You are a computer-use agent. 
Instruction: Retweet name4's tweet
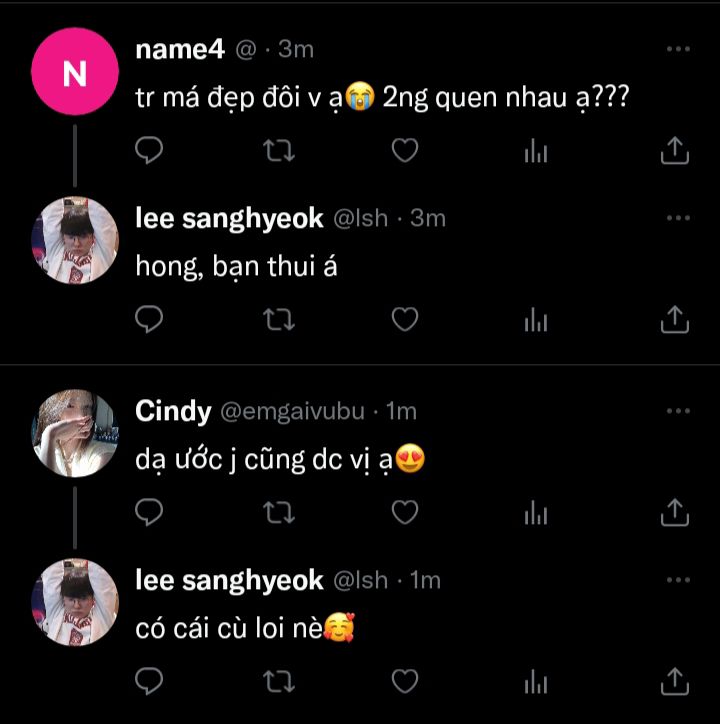click(271, 151)
